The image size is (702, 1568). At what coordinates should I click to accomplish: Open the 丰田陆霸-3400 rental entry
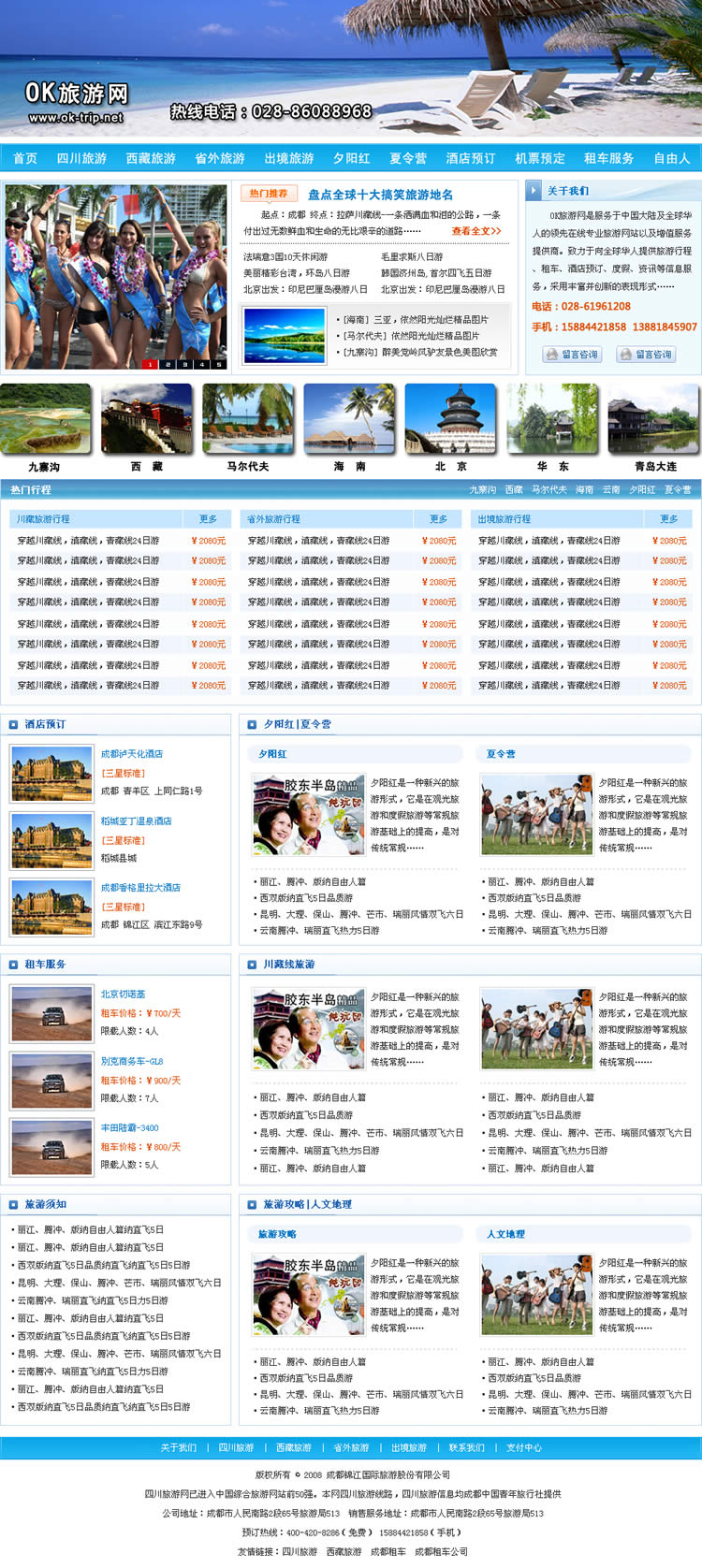click(x=130, y=1128)
